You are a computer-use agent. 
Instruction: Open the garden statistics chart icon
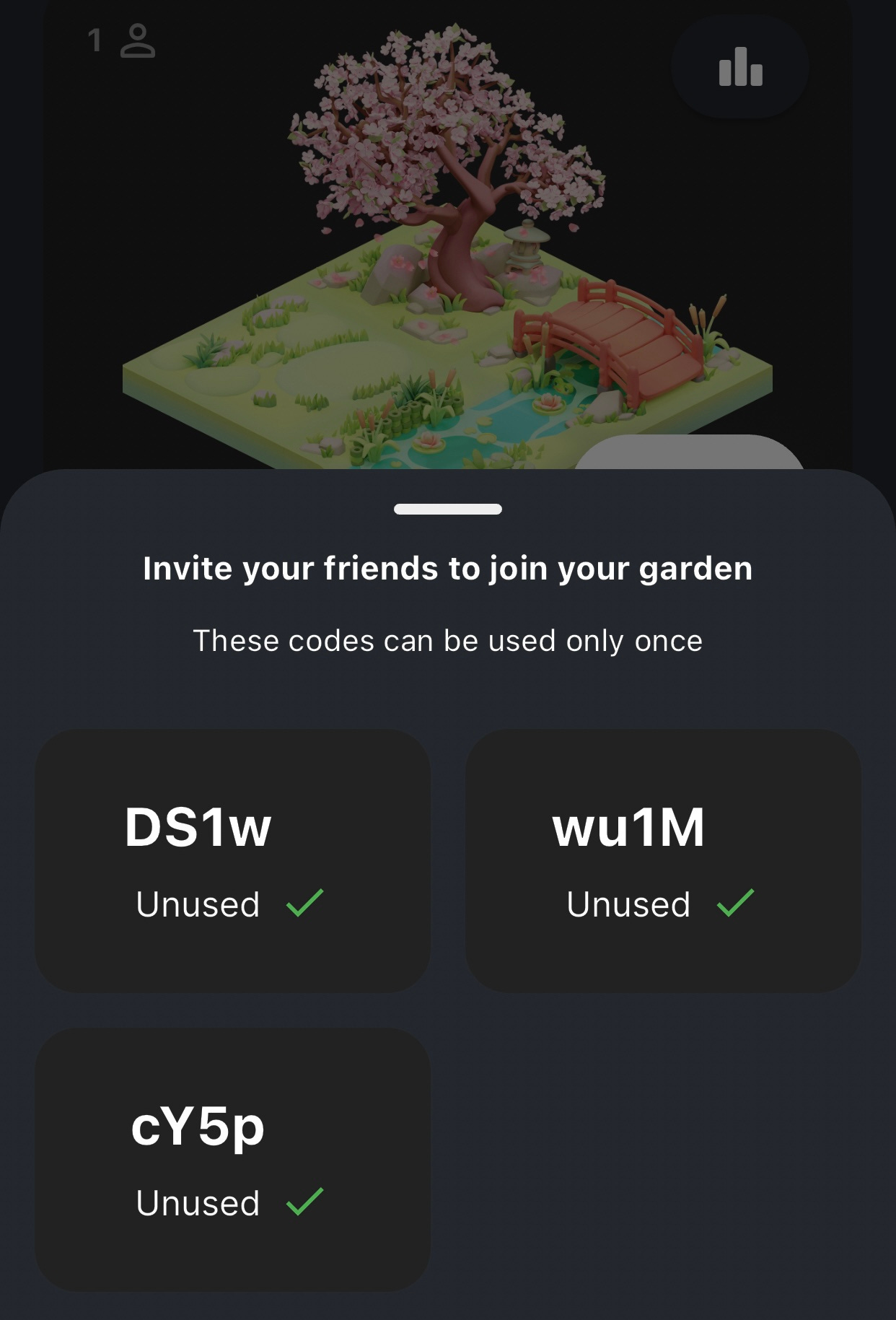[740, 66]
